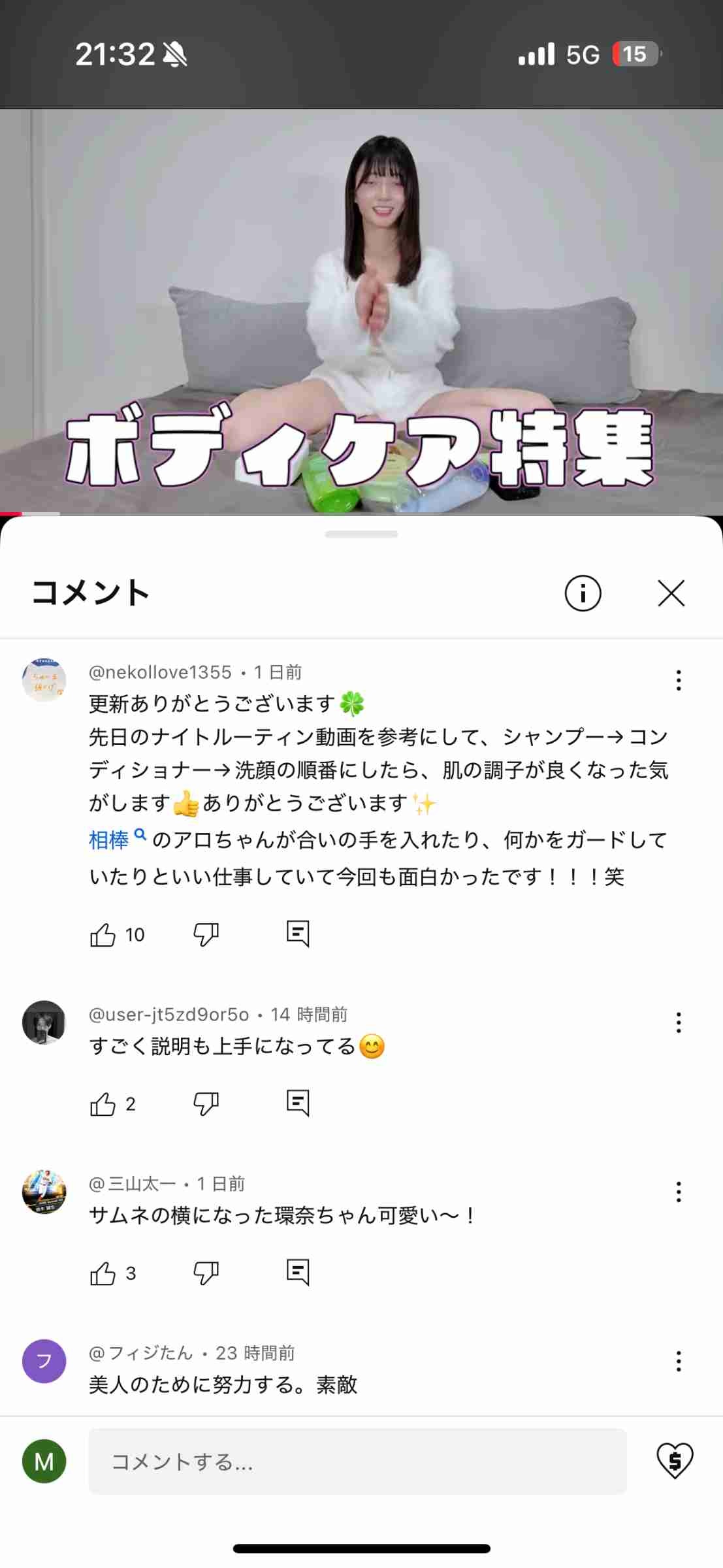Like the comment by @三山太一
723x1568 pixels.
tap(103, 1273)
